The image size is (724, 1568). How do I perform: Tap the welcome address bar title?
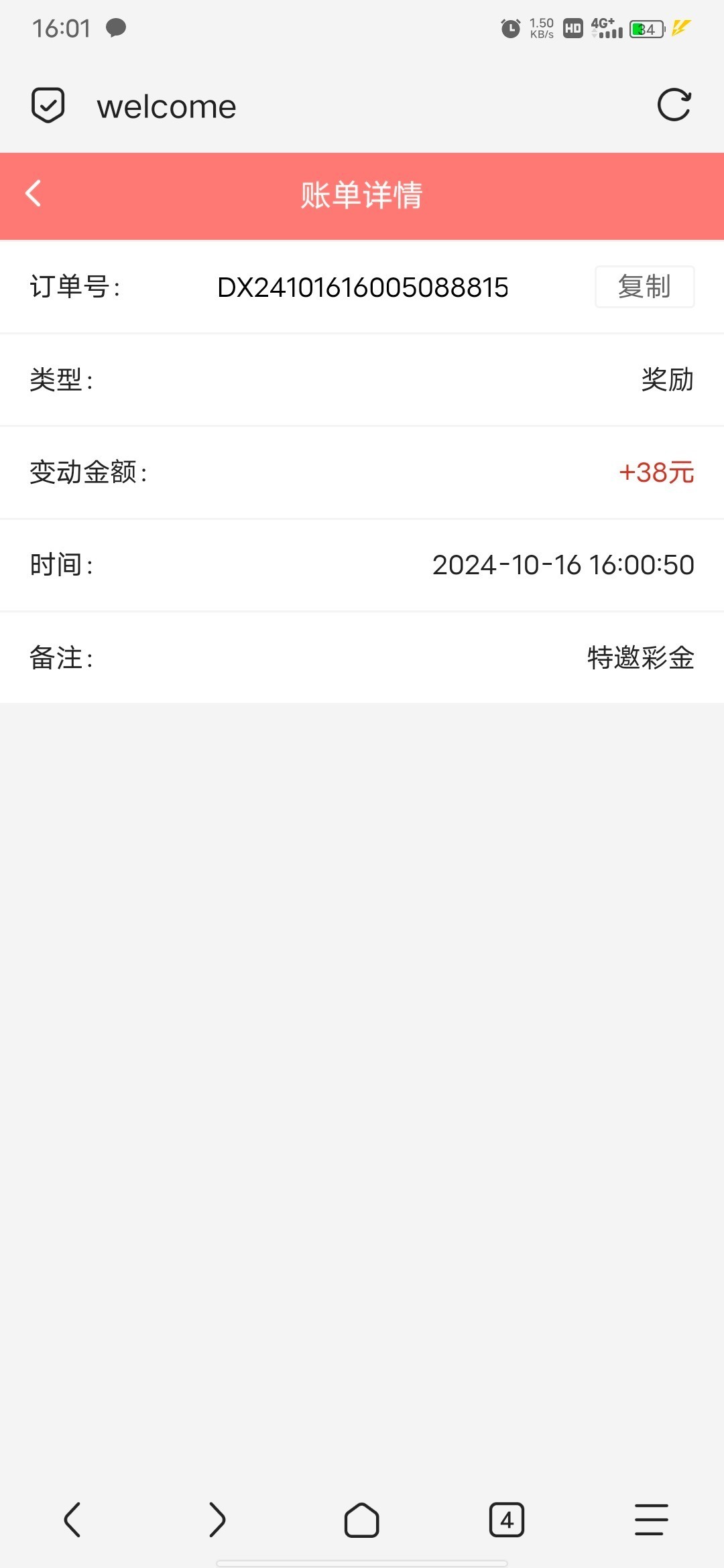click(166, 107)
